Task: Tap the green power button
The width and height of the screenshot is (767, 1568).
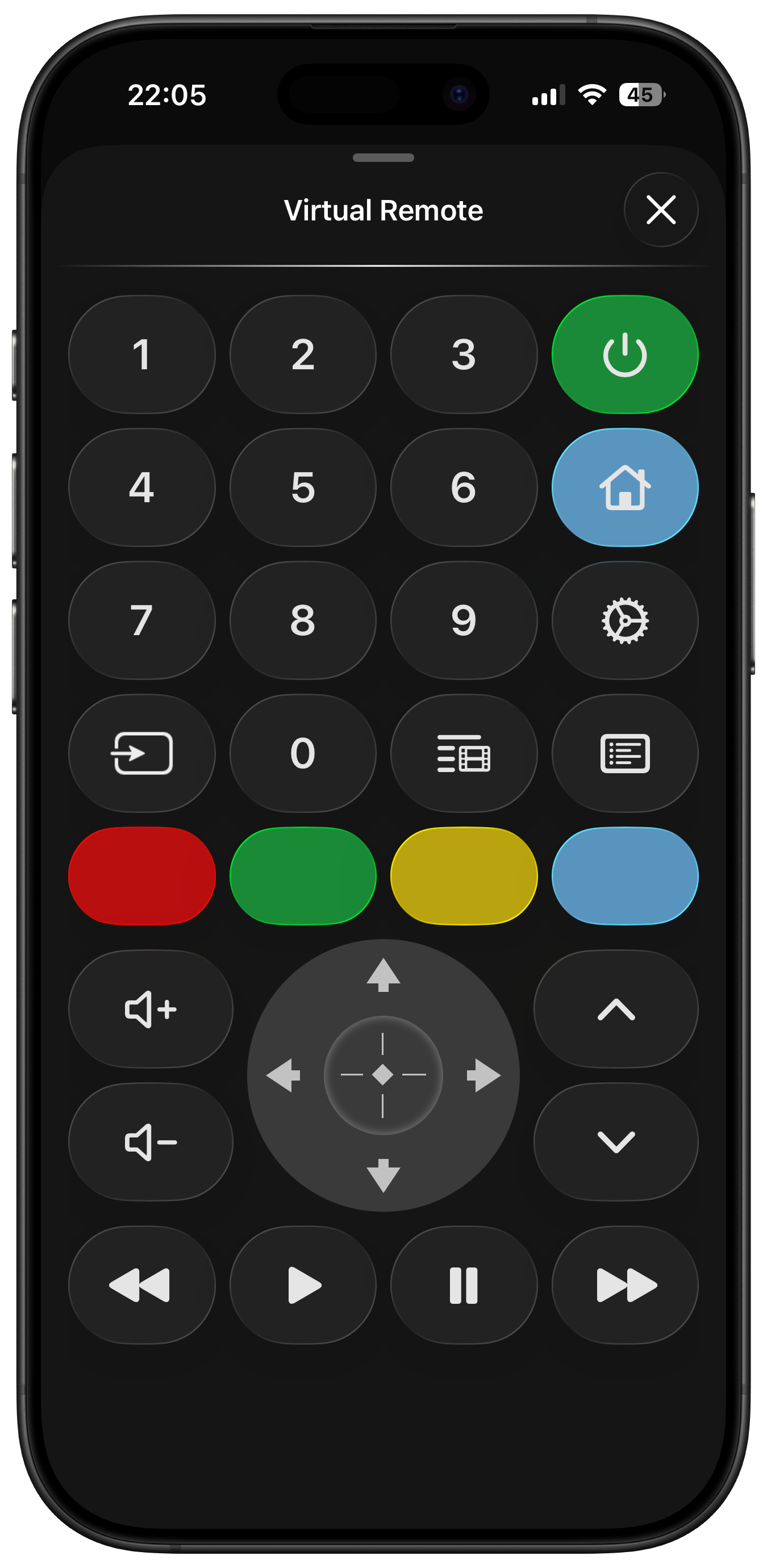Action: (x=624, y=355)
